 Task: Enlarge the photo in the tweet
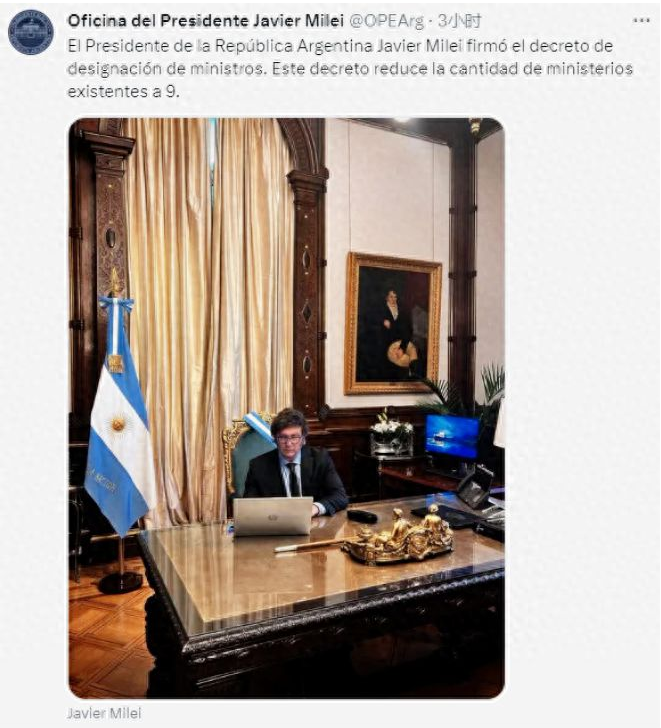click(x=286, y=407)
